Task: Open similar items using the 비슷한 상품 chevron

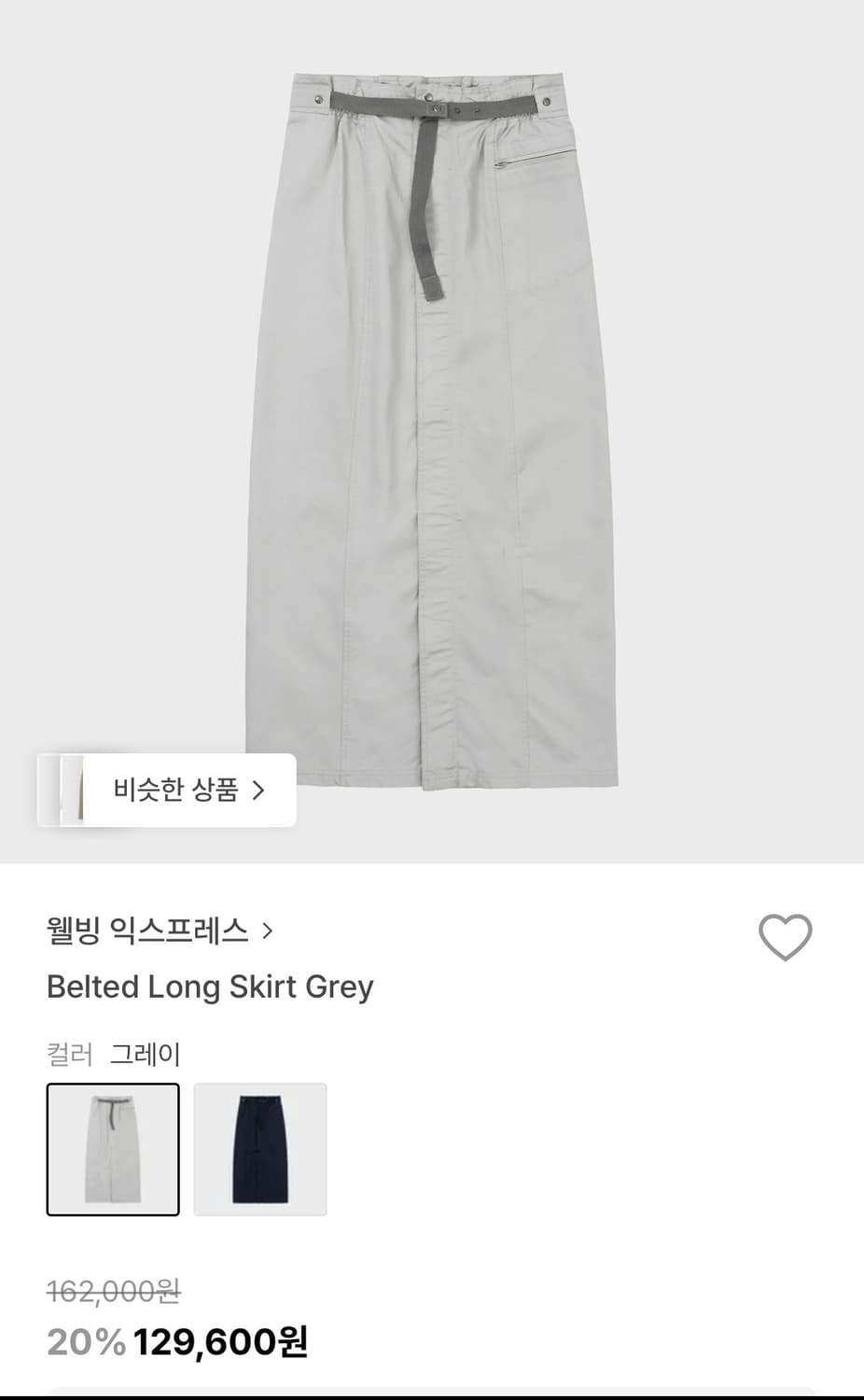Action: (x=258, y=791)
